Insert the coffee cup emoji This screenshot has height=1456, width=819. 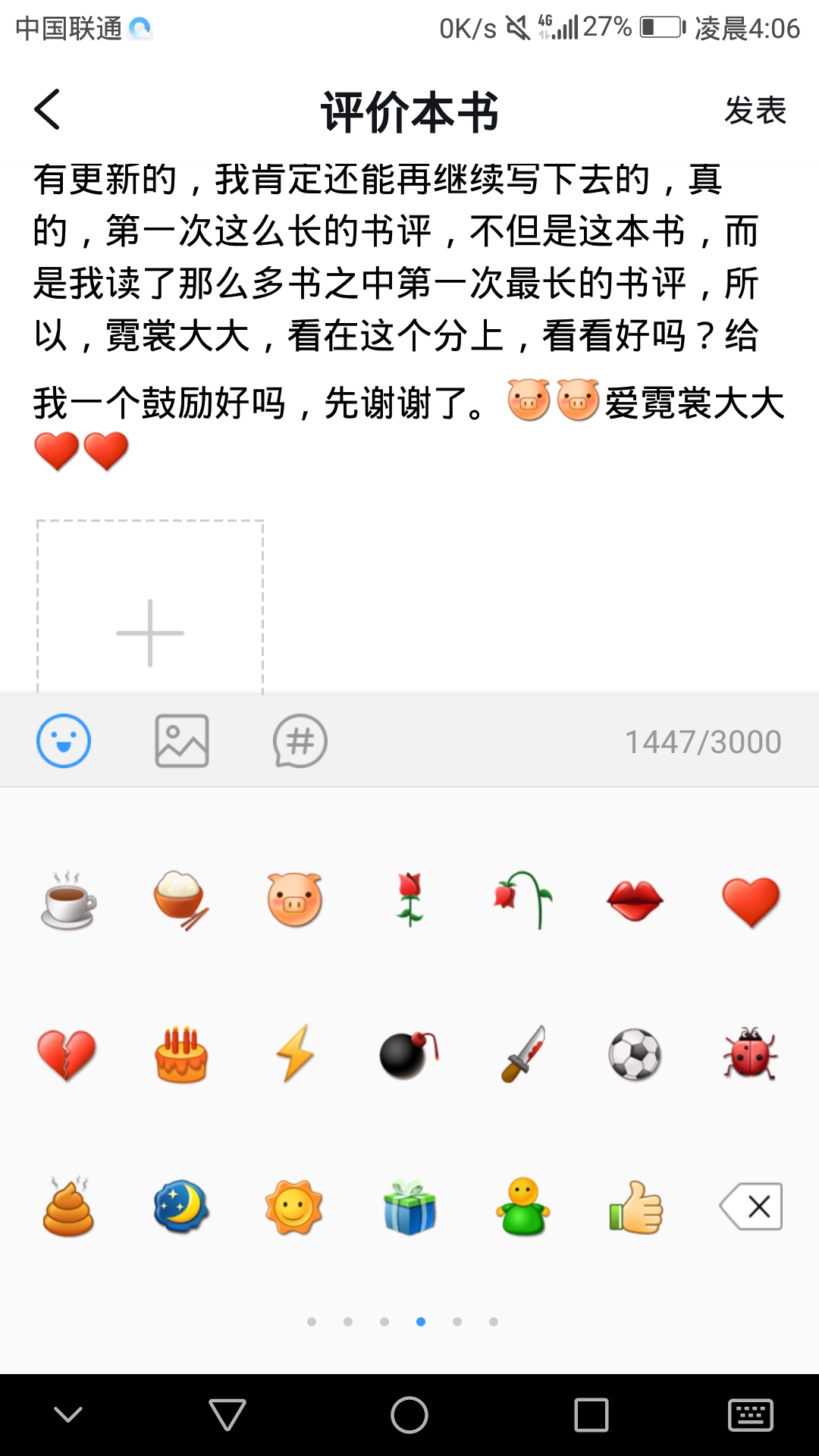(68, 901)
